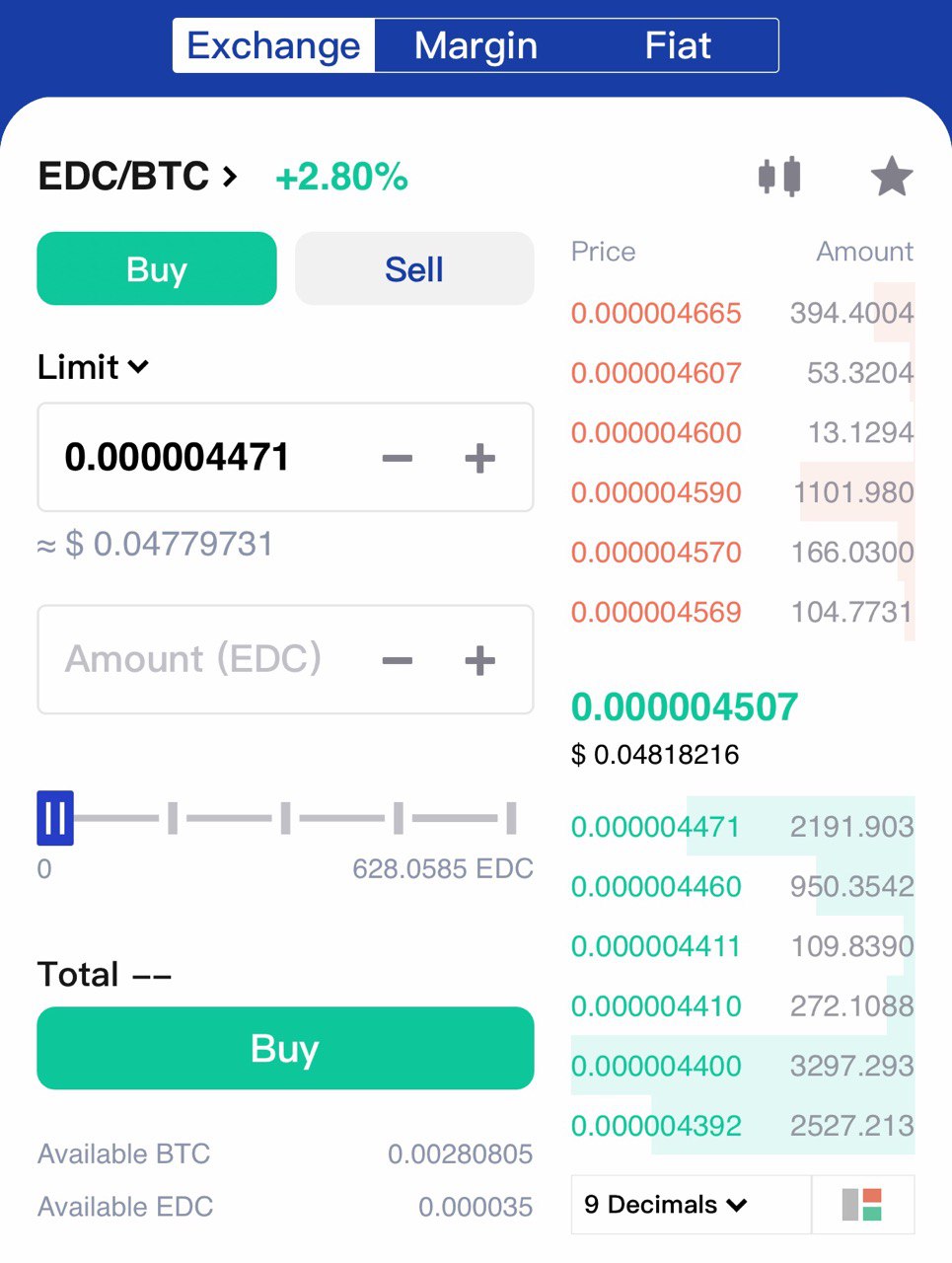This screenshot has width=952, height=1263.
Task: Increase the limit price 0.000004471
Action: (x=479, y=458)
